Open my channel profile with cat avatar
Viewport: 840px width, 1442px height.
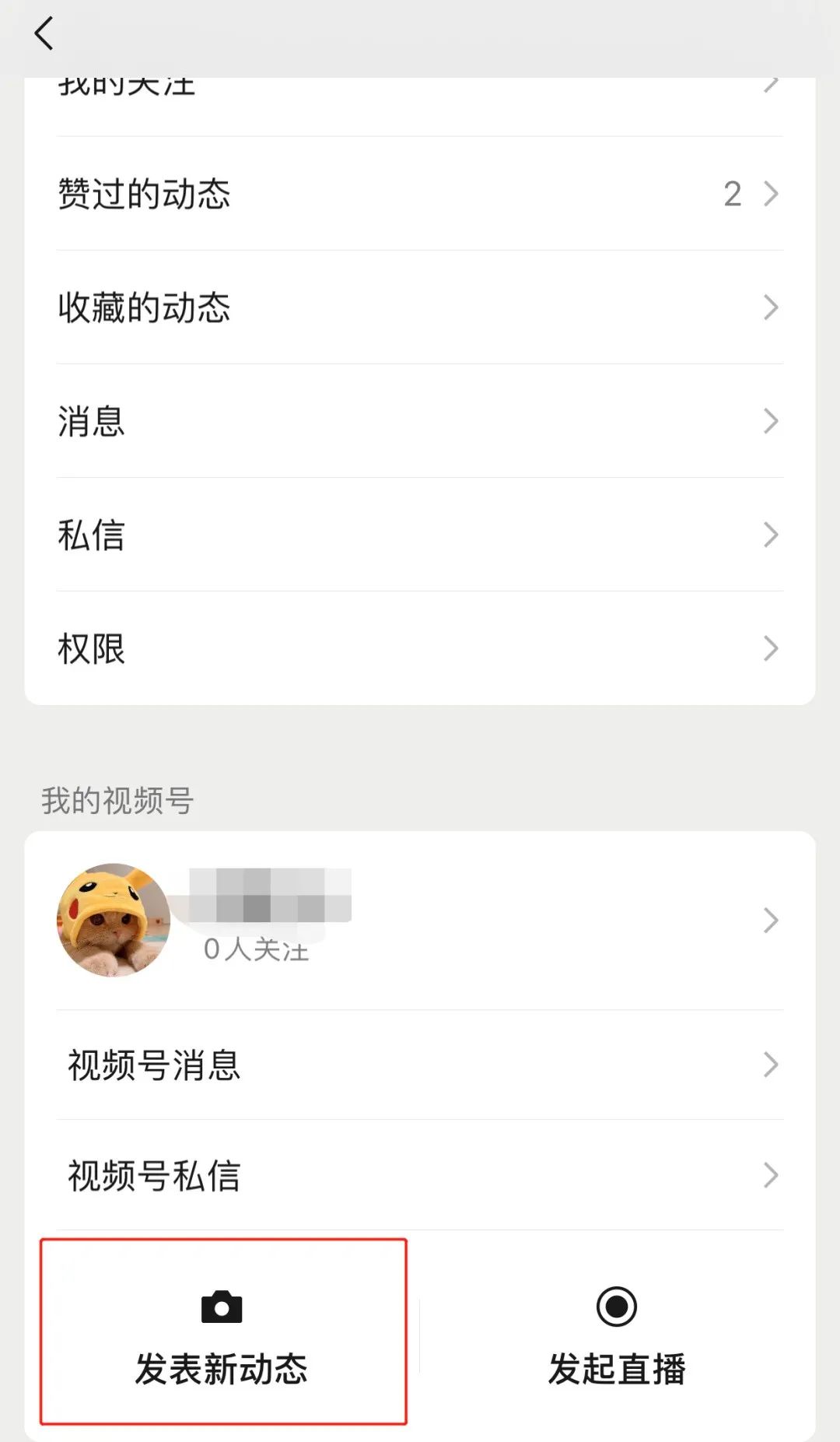click(420, 921)
